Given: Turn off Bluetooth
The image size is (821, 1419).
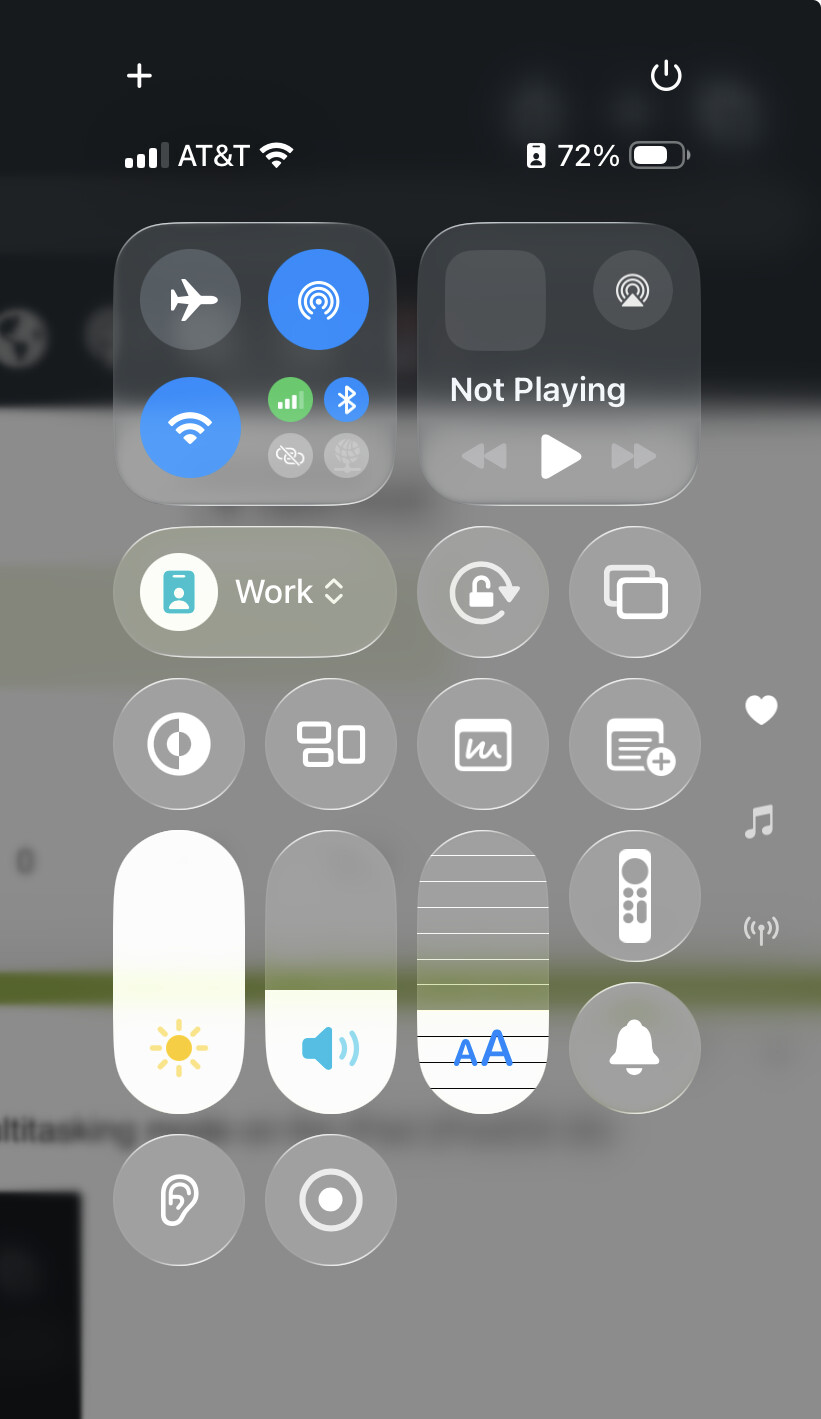Looking at the screenshot, I should click(346, 401).
